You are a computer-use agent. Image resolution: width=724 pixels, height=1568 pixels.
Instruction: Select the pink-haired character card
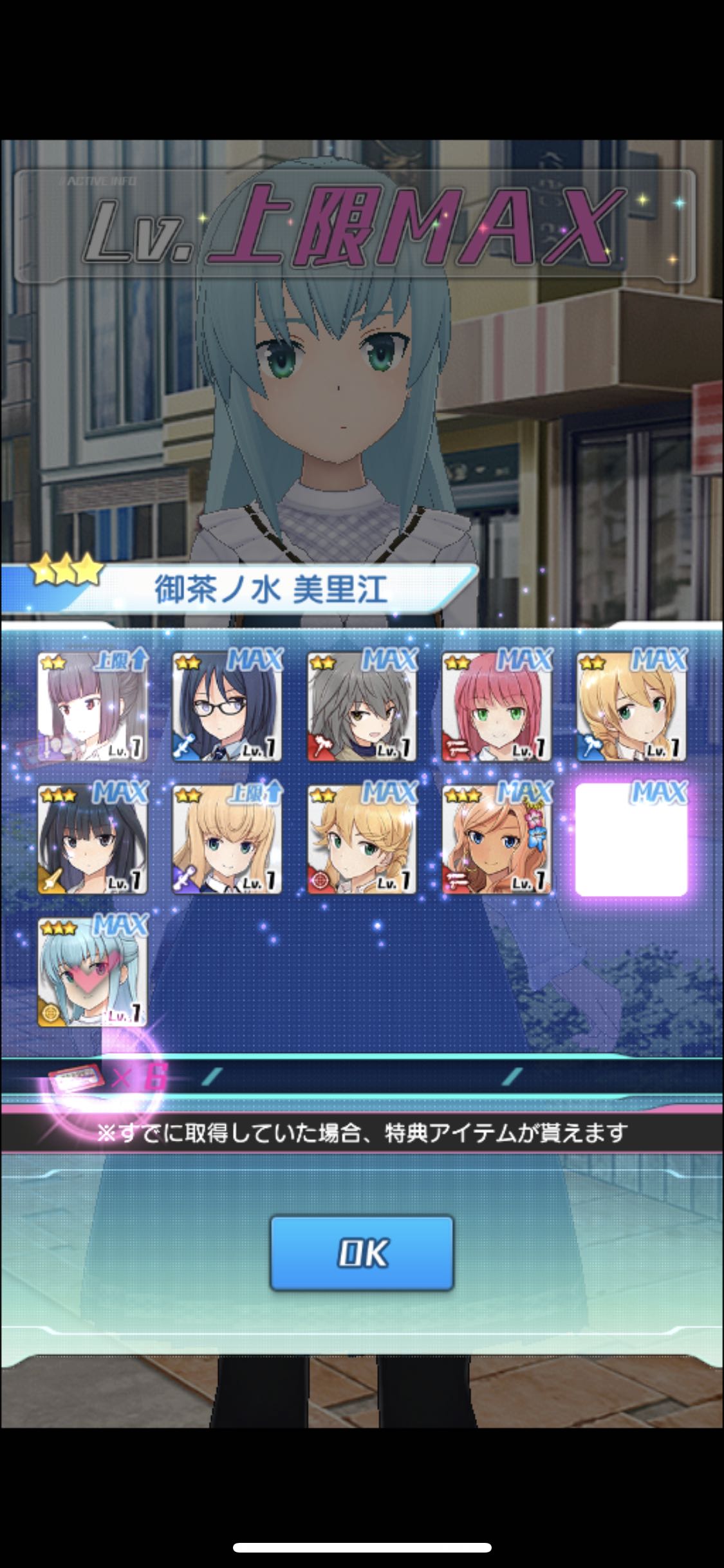496,706
